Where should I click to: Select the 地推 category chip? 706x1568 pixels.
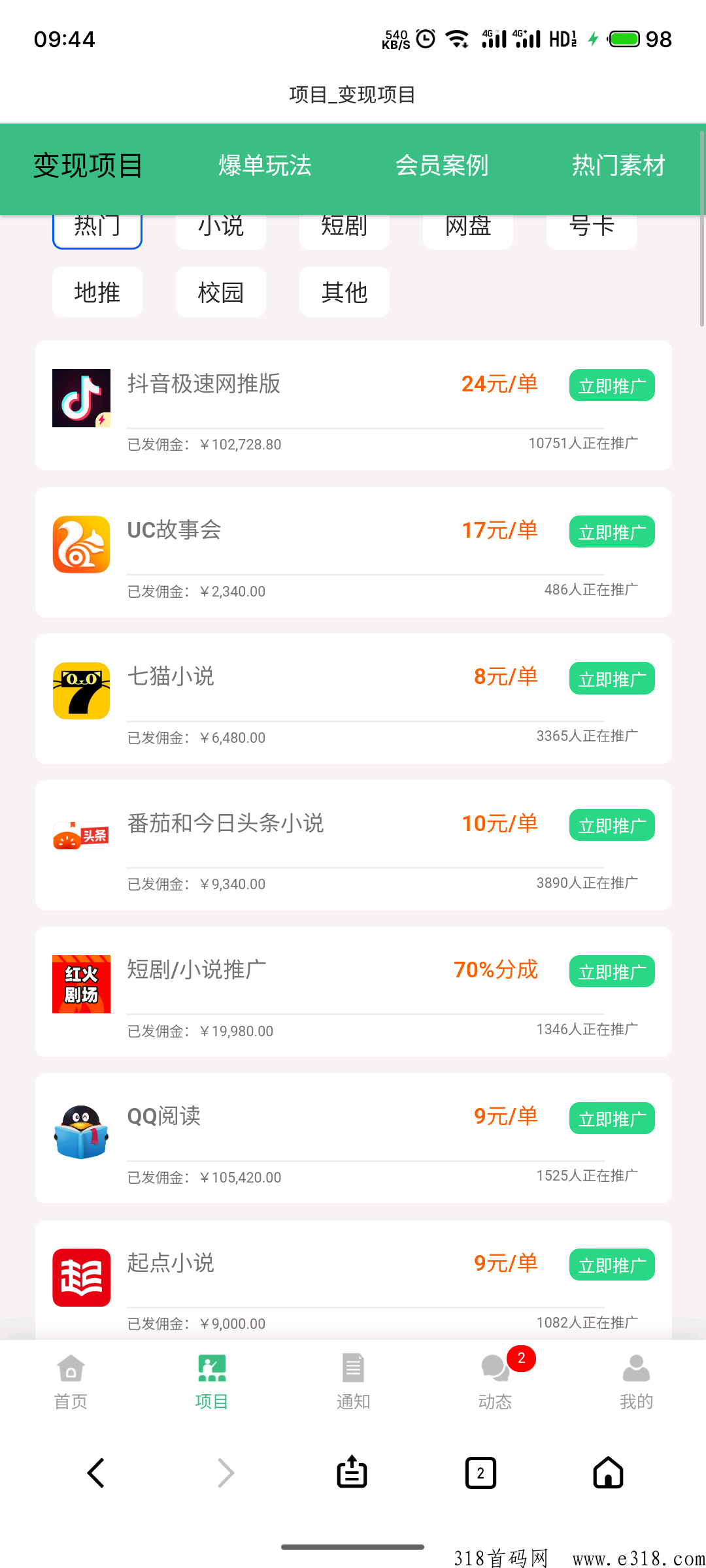coord(97,292)
